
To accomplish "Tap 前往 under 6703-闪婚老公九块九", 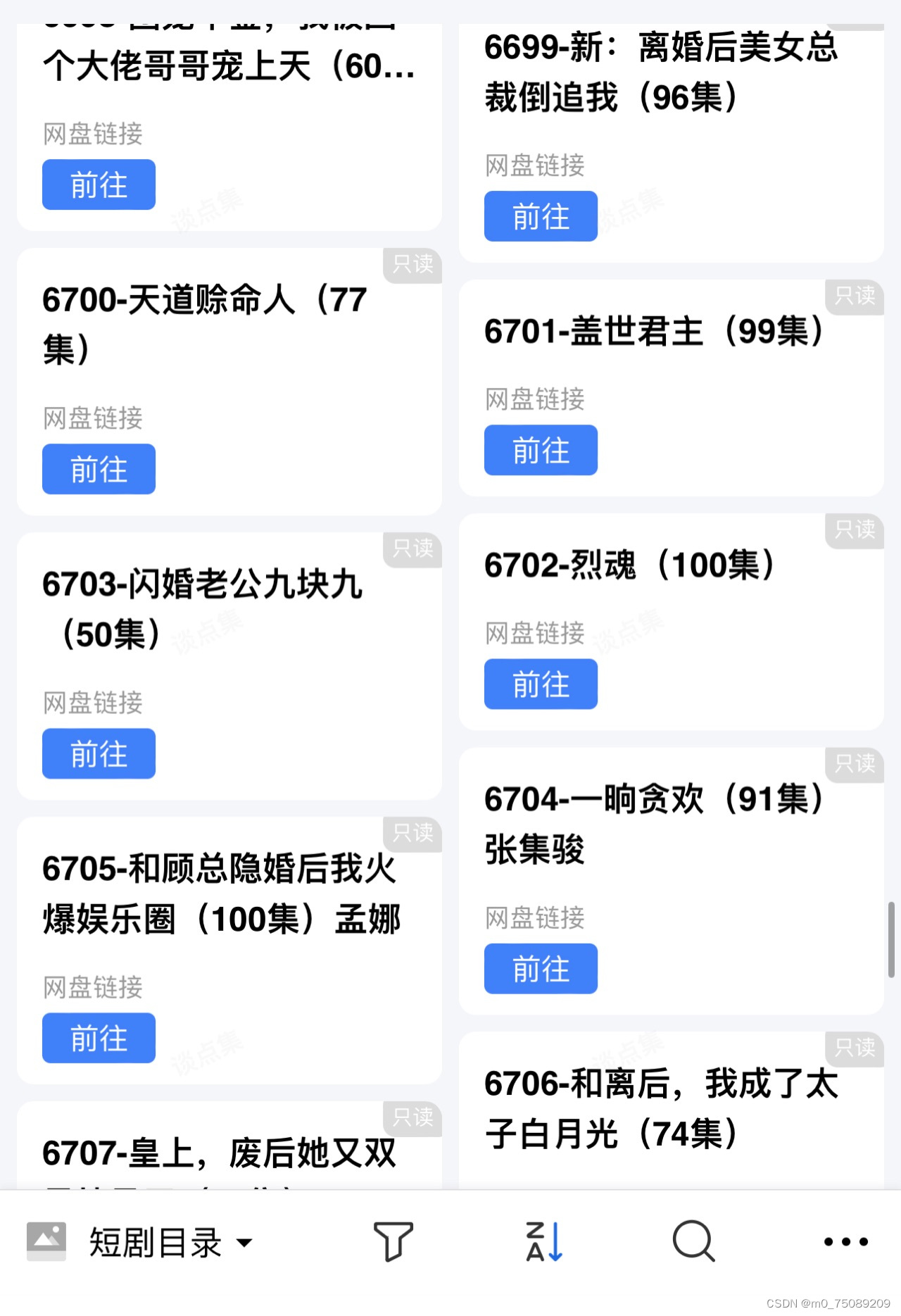I will (99, 753).
